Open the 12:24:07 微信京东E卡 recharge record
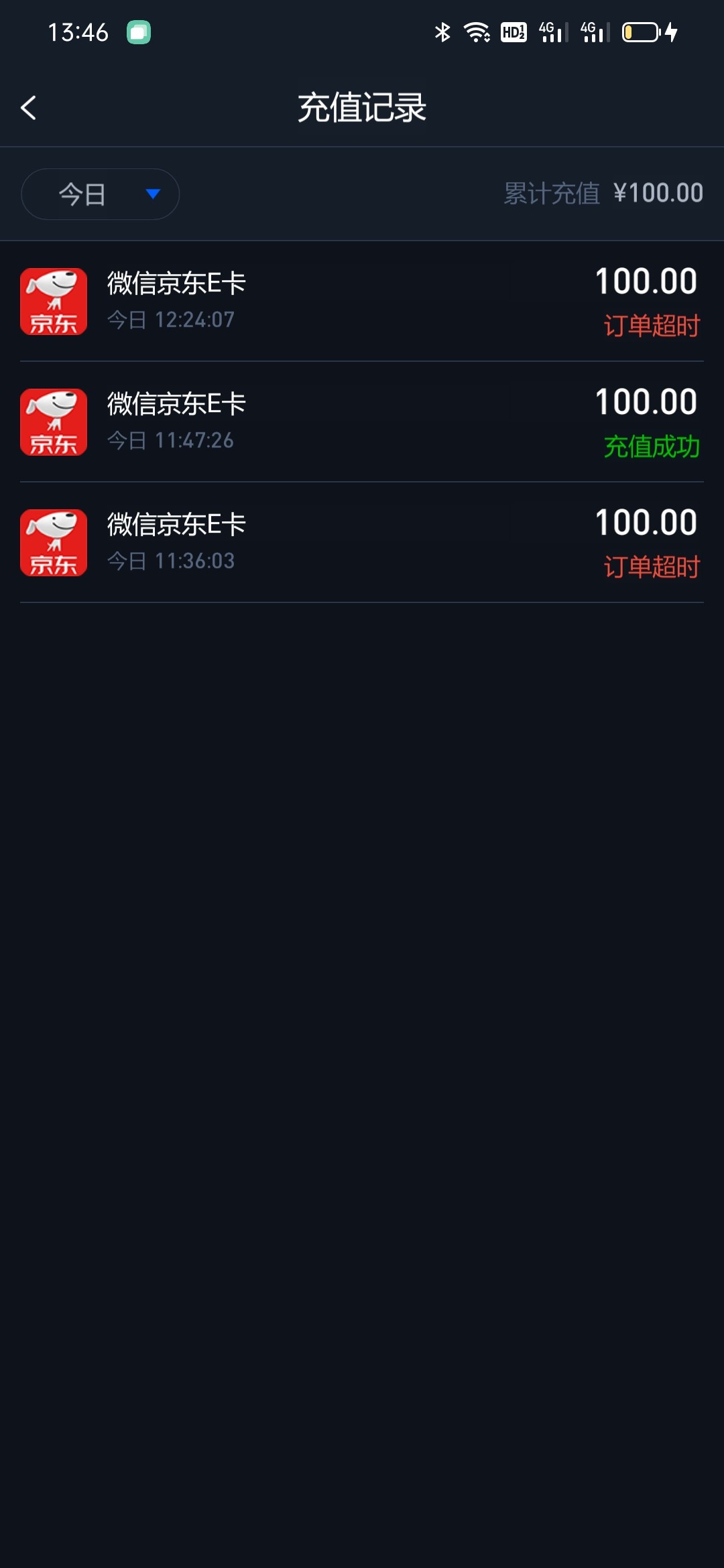 pos(362,302)
